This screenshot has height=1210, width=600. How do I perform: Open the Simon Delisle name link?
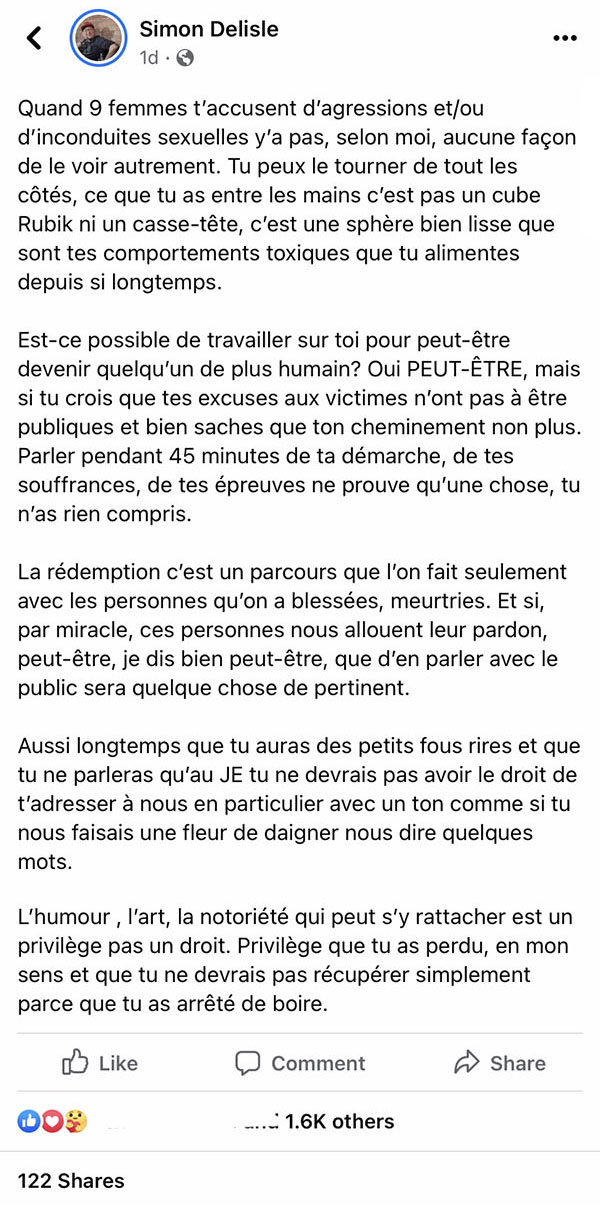pyautogui.click(x=209, y=30)
